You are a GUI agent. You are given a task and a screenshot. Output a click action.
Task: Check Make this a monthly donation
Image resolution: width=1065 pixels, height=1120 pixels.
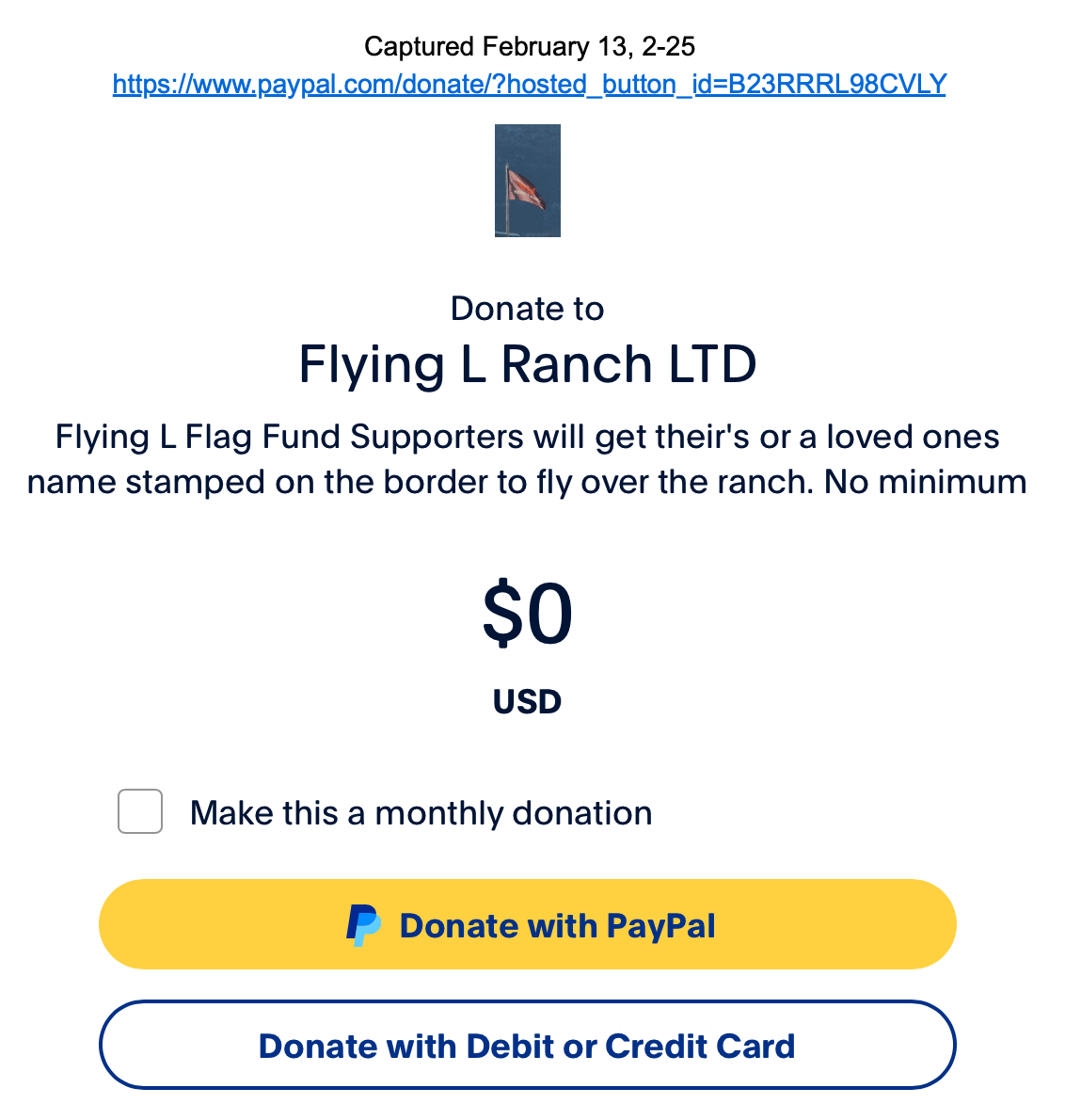tap(140, 811)
